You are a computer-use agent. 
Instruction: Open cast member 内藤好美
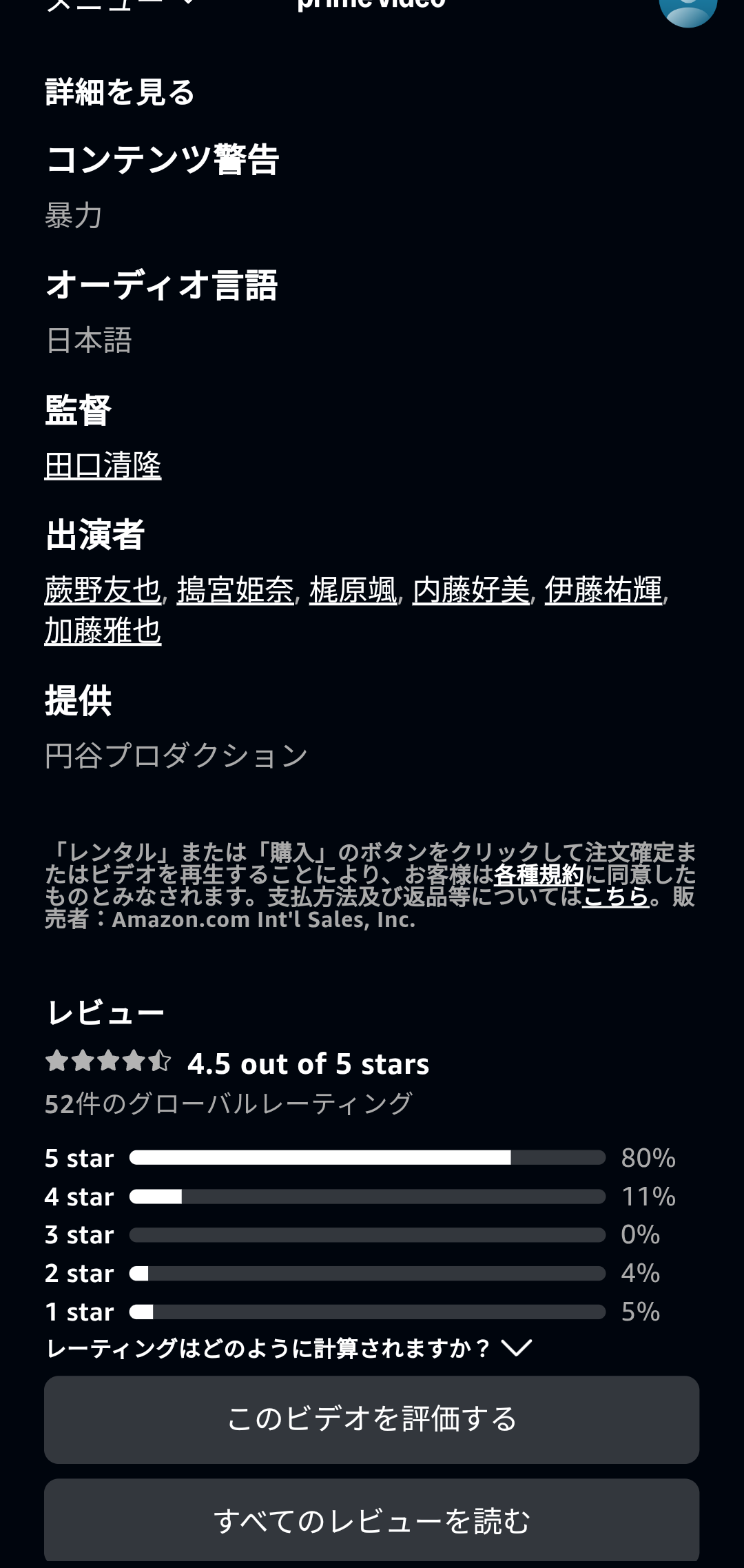coord(471,591)
